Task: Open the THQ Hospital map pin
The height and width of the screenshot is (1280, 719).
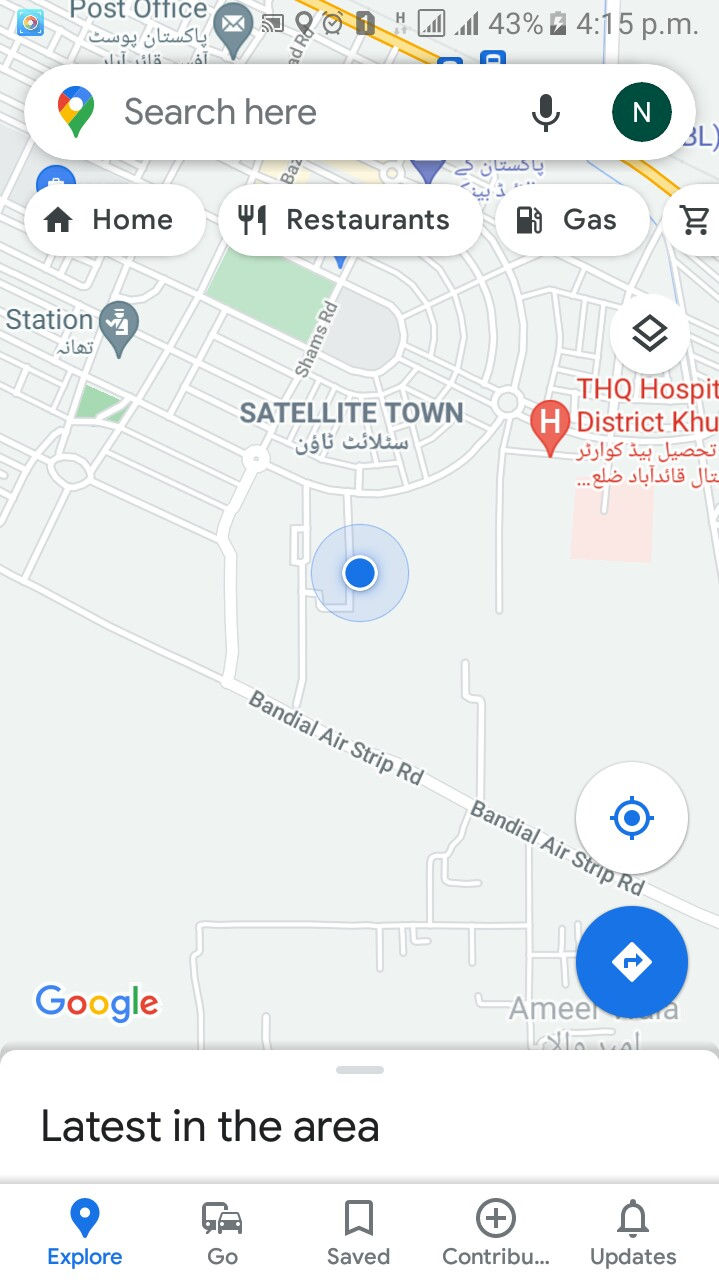Action: point(549,423)
